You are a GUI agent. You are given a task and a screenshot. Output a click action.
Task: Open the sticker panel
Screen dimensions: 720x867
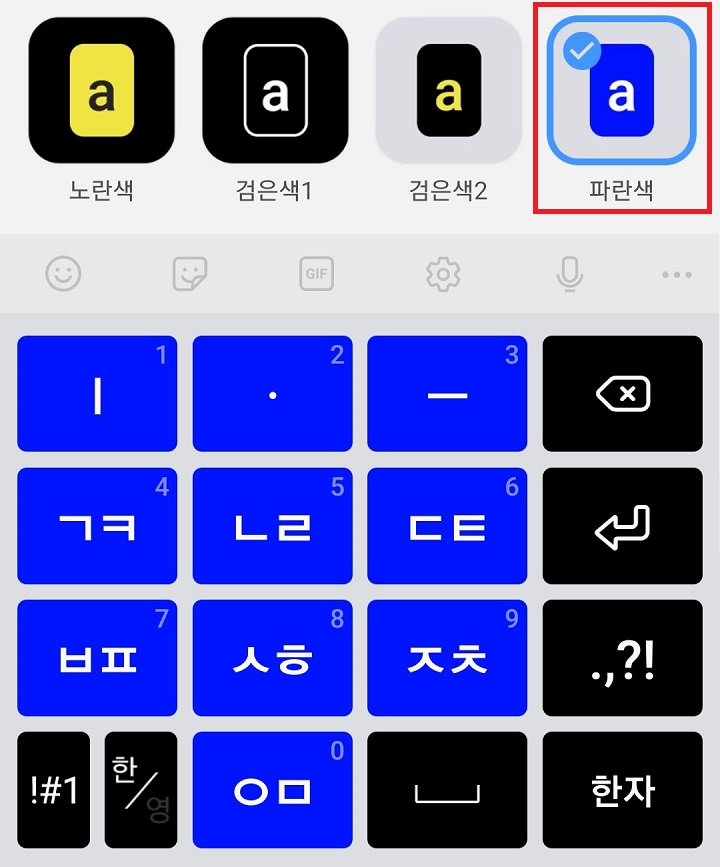(190, 274)
